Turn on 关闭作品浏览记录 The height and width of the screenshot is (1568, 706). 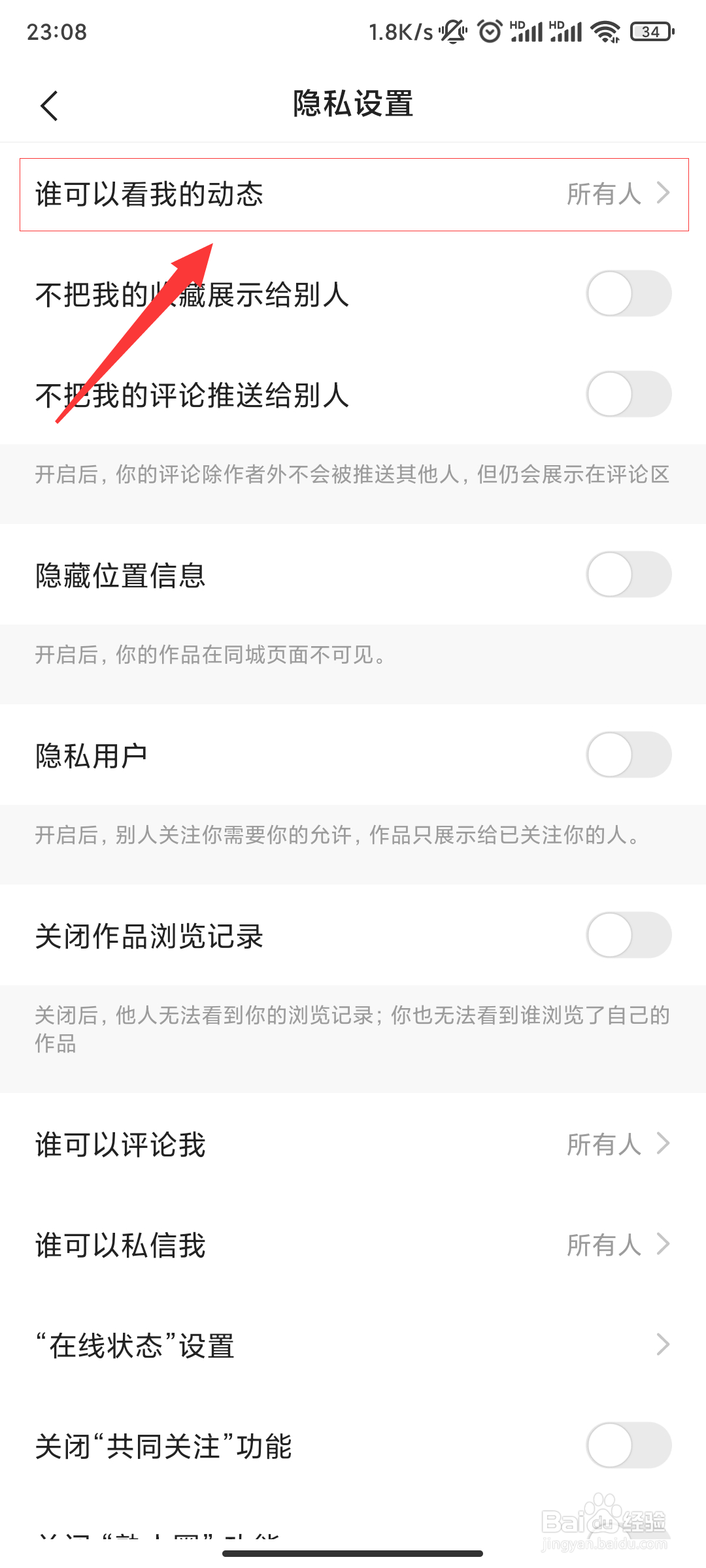(x=628, y=936)
